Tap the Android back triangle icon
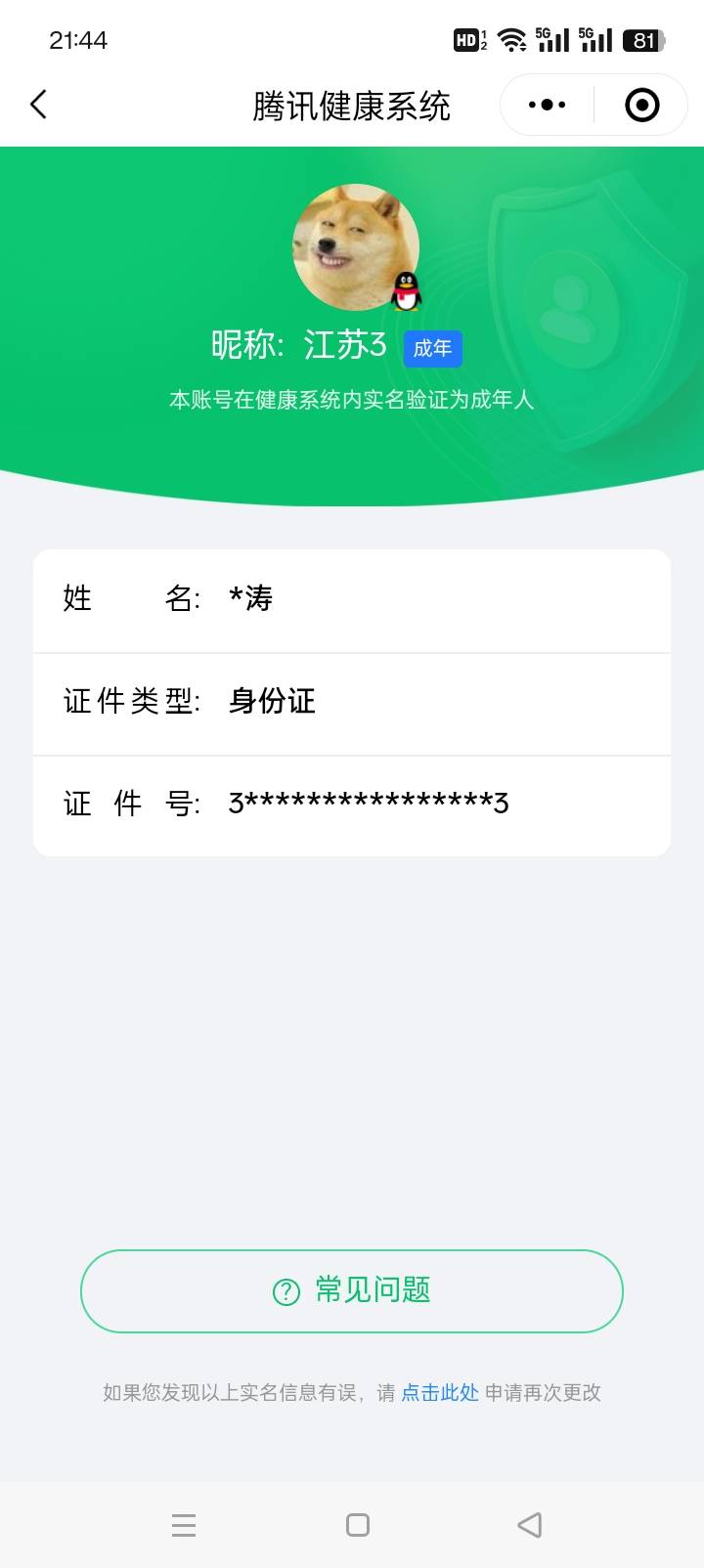 tap(528, 1524)
